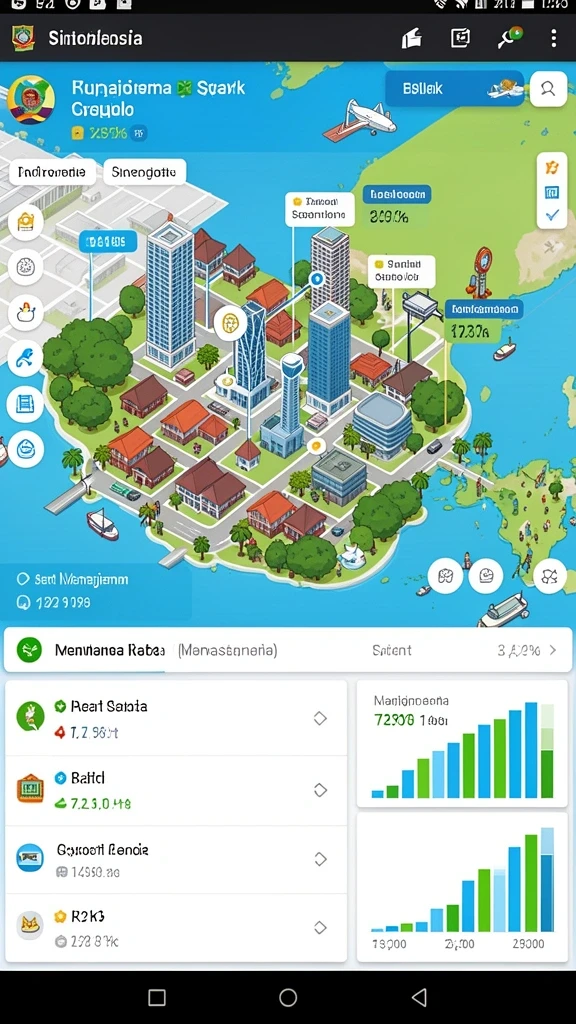Tap the checkmark icon in the right side panel

coord(552,214)
